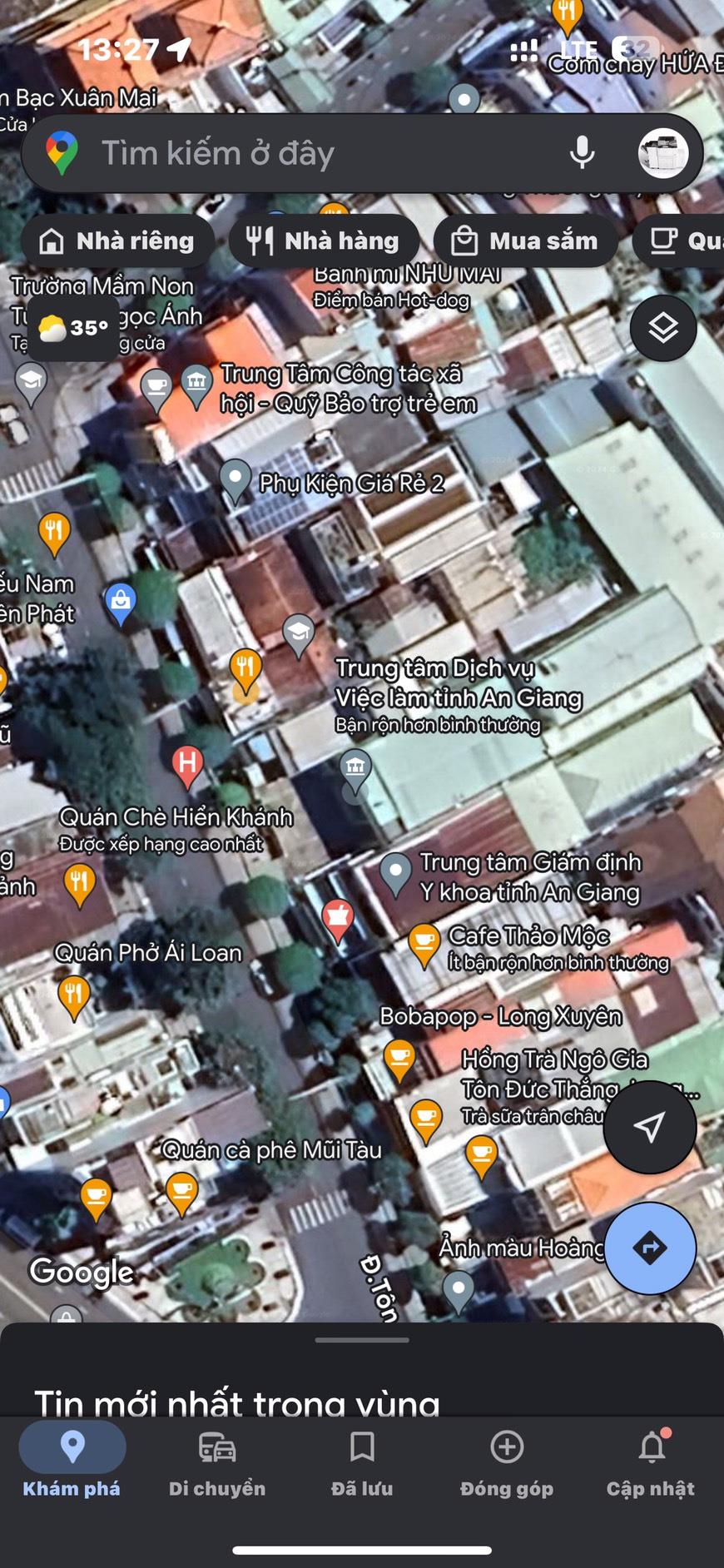Open the map layers button
724x1568 pixels.
tap(662, 328)
